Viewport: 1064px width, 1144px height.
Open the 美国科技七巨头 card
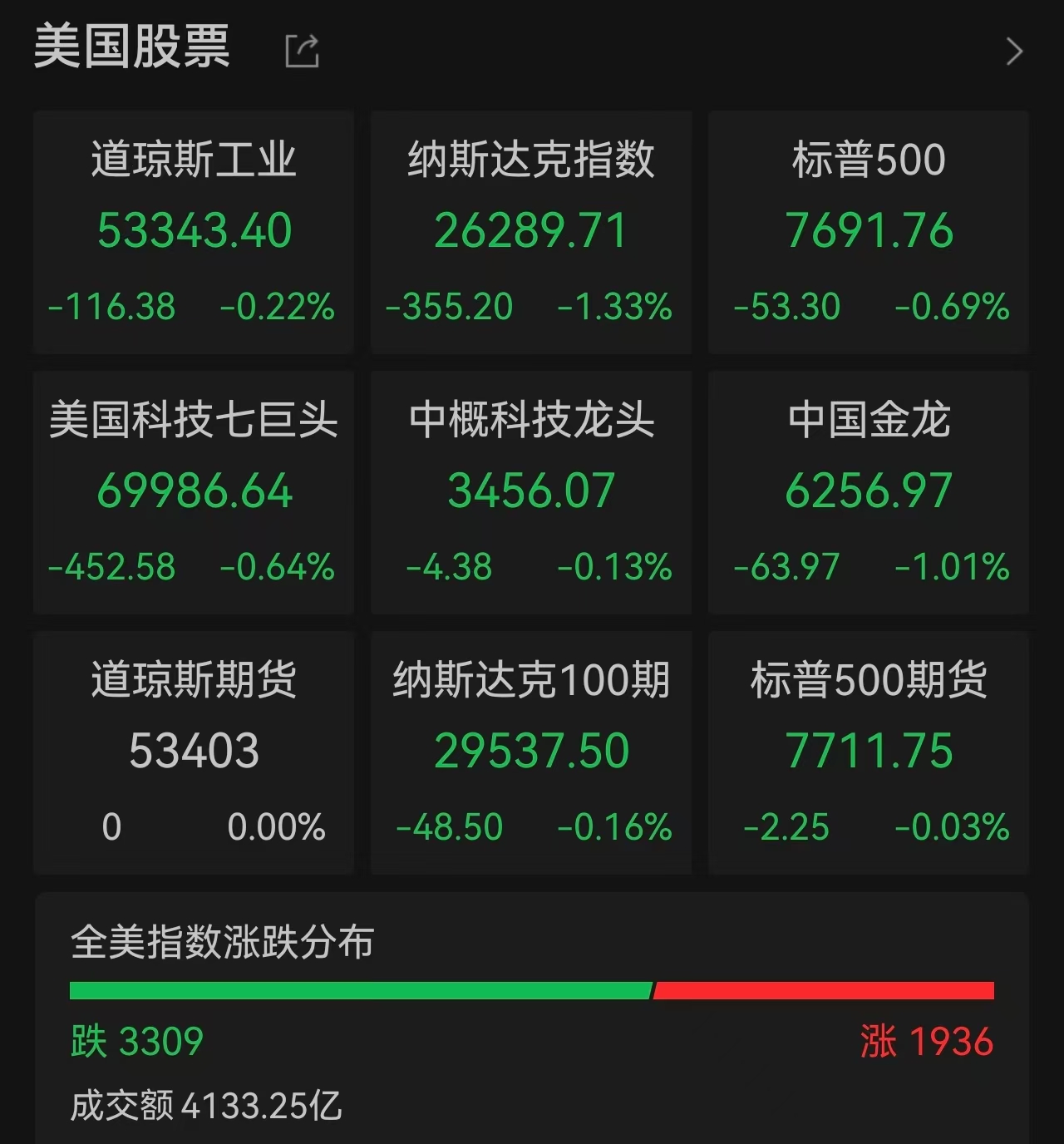(x=194, y=492)
